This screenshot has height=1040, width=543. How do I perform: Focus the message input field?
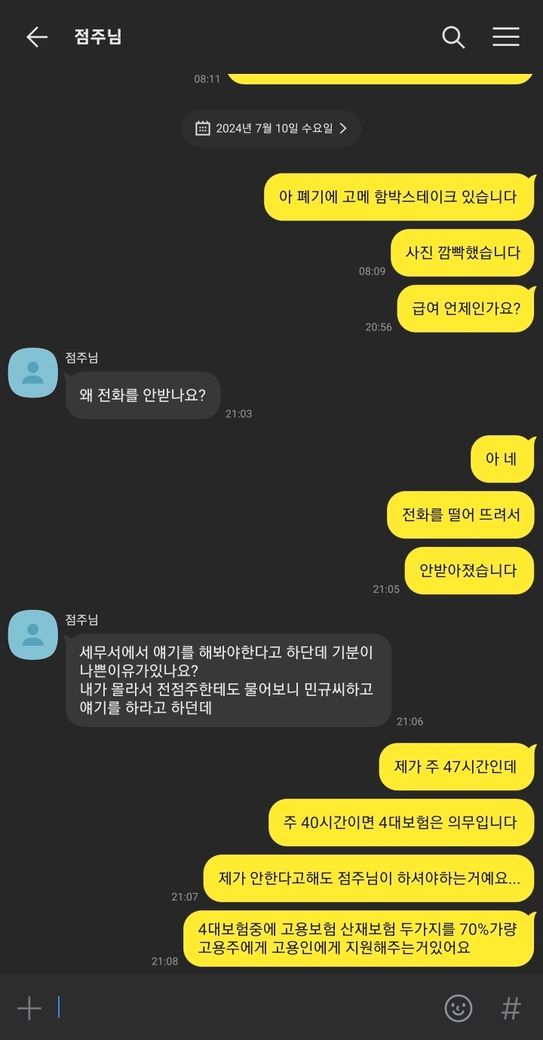coord(245,1008)
